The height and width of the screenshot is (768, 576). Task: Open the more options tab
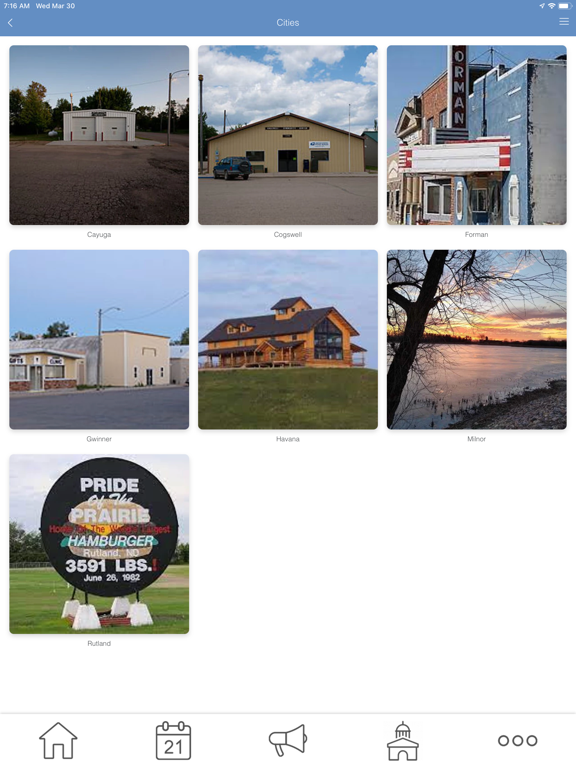[518, 740]
